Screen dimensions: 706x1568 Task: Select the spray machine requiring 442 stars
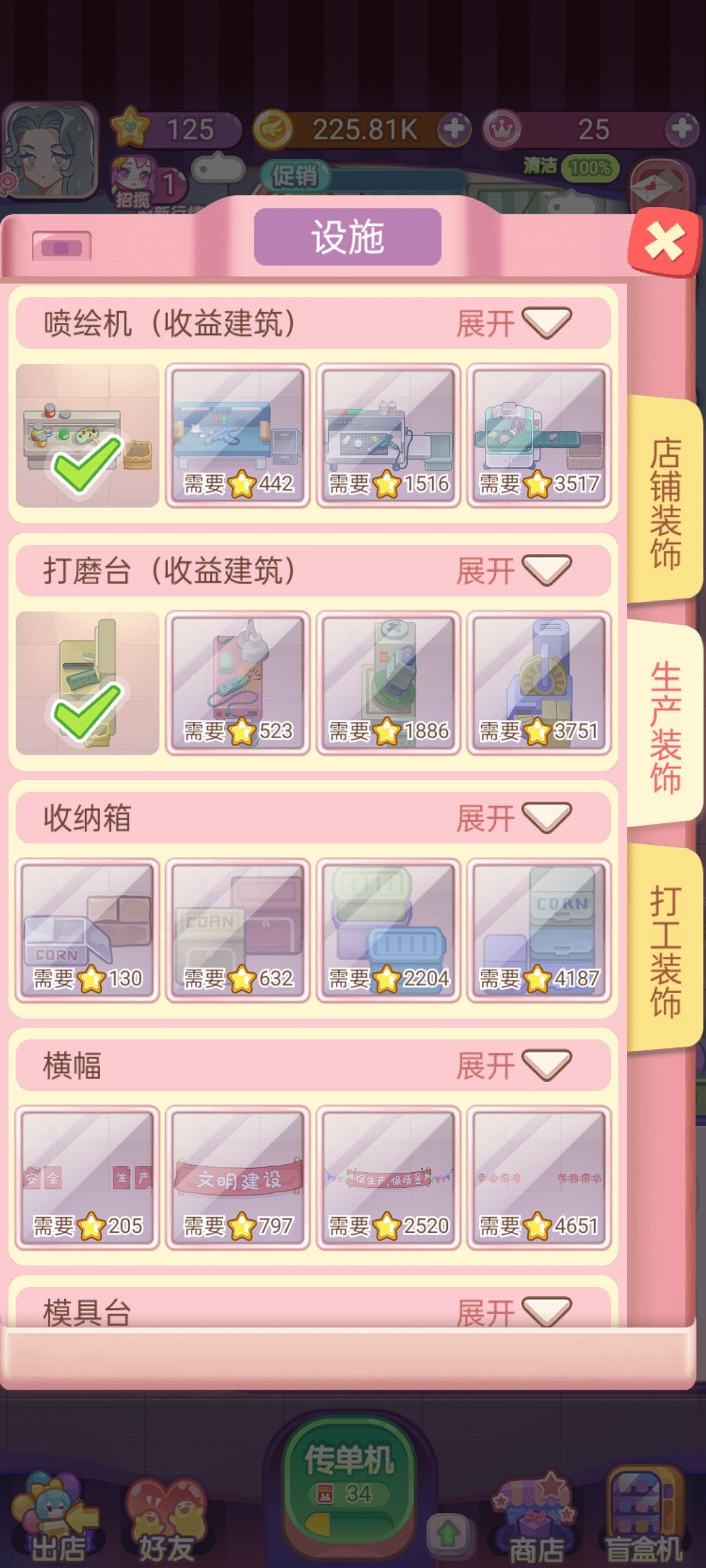coord(238,436)
